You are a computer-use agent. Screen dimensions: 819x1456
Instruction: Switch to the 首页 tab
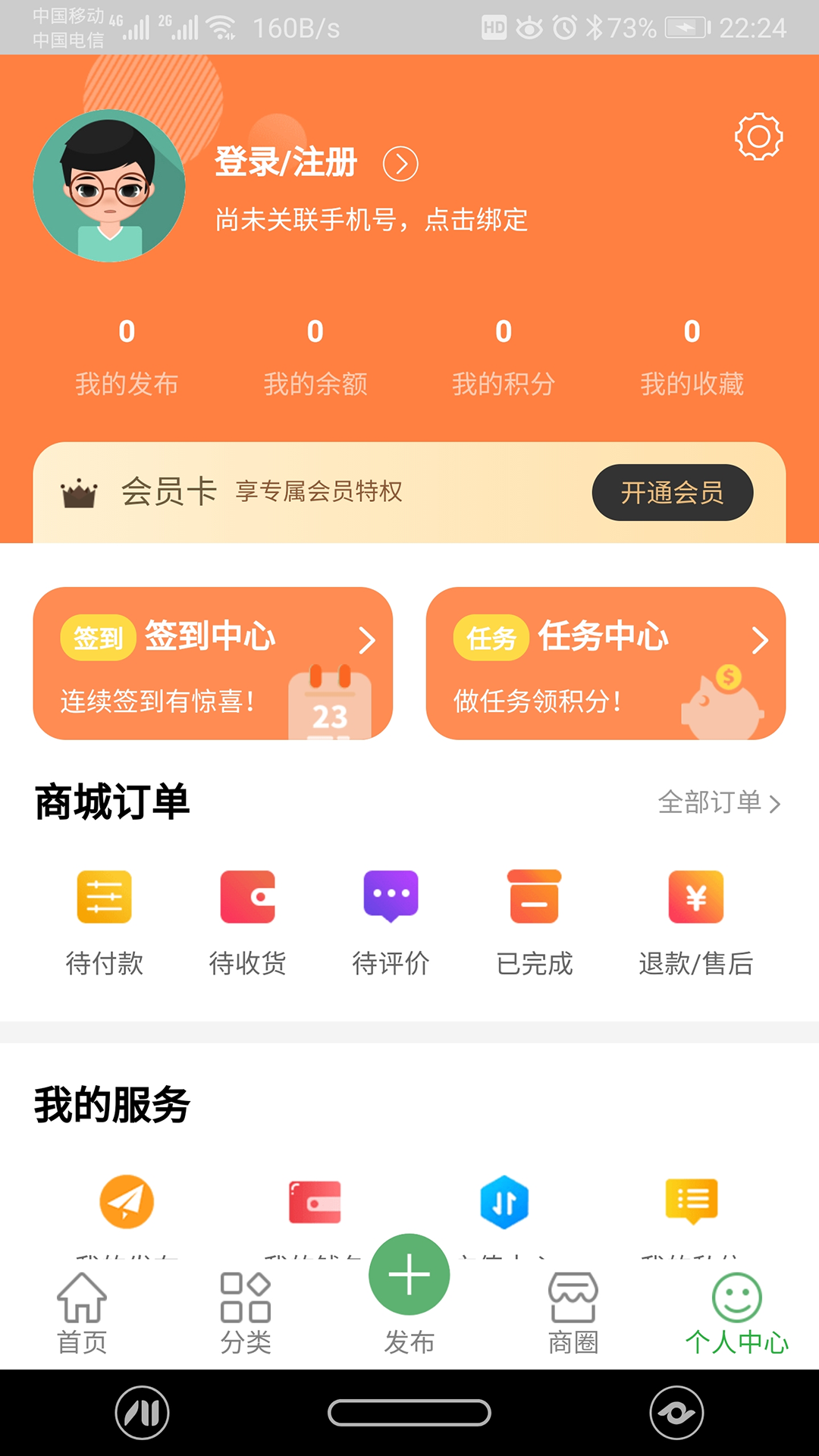pos(82,1313)
